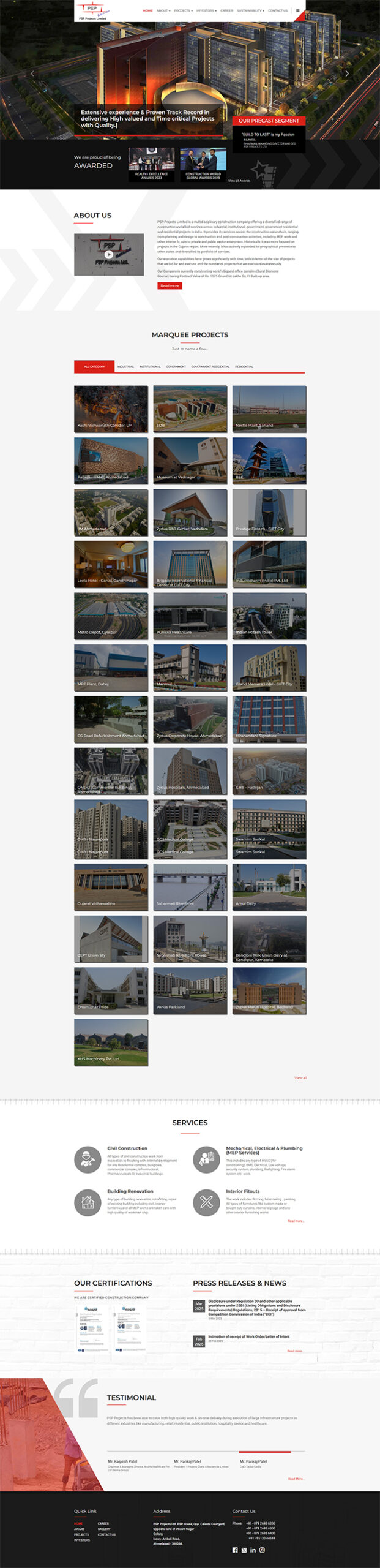Open the Gujarat Vidhansabha project card

coord(111,887)
